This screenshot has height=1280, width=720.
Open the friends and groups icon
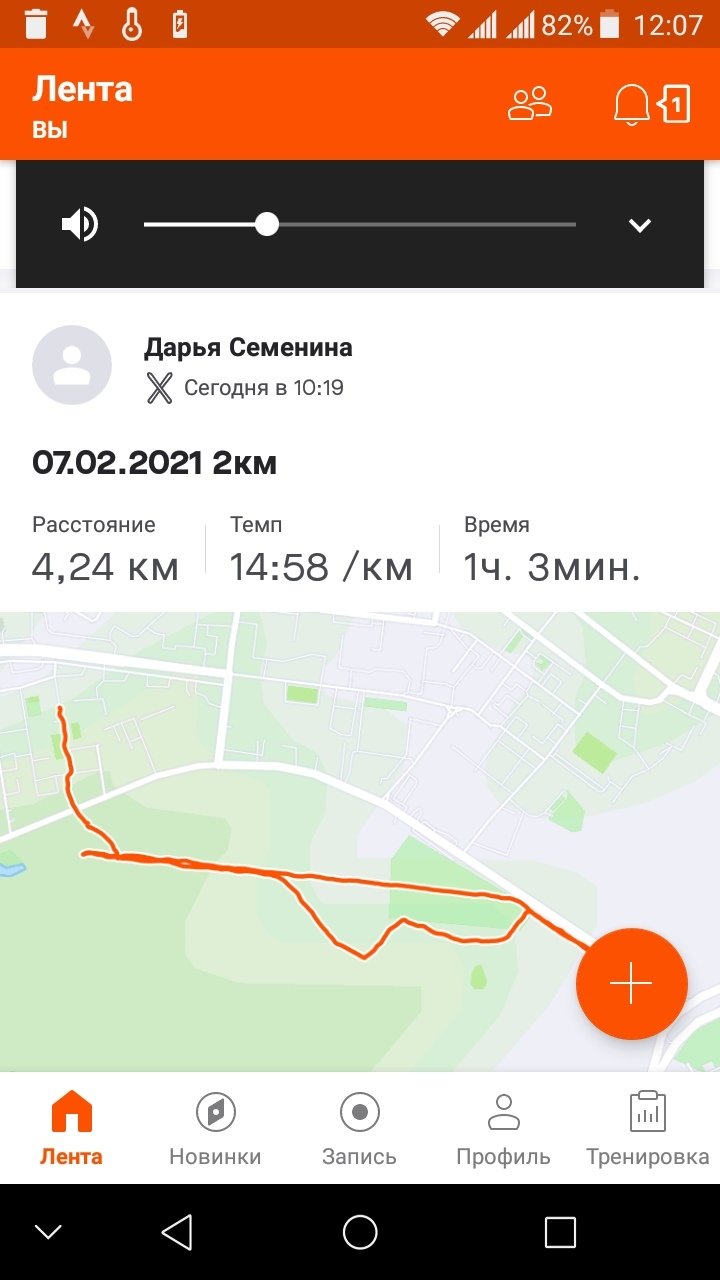[530, 104]
